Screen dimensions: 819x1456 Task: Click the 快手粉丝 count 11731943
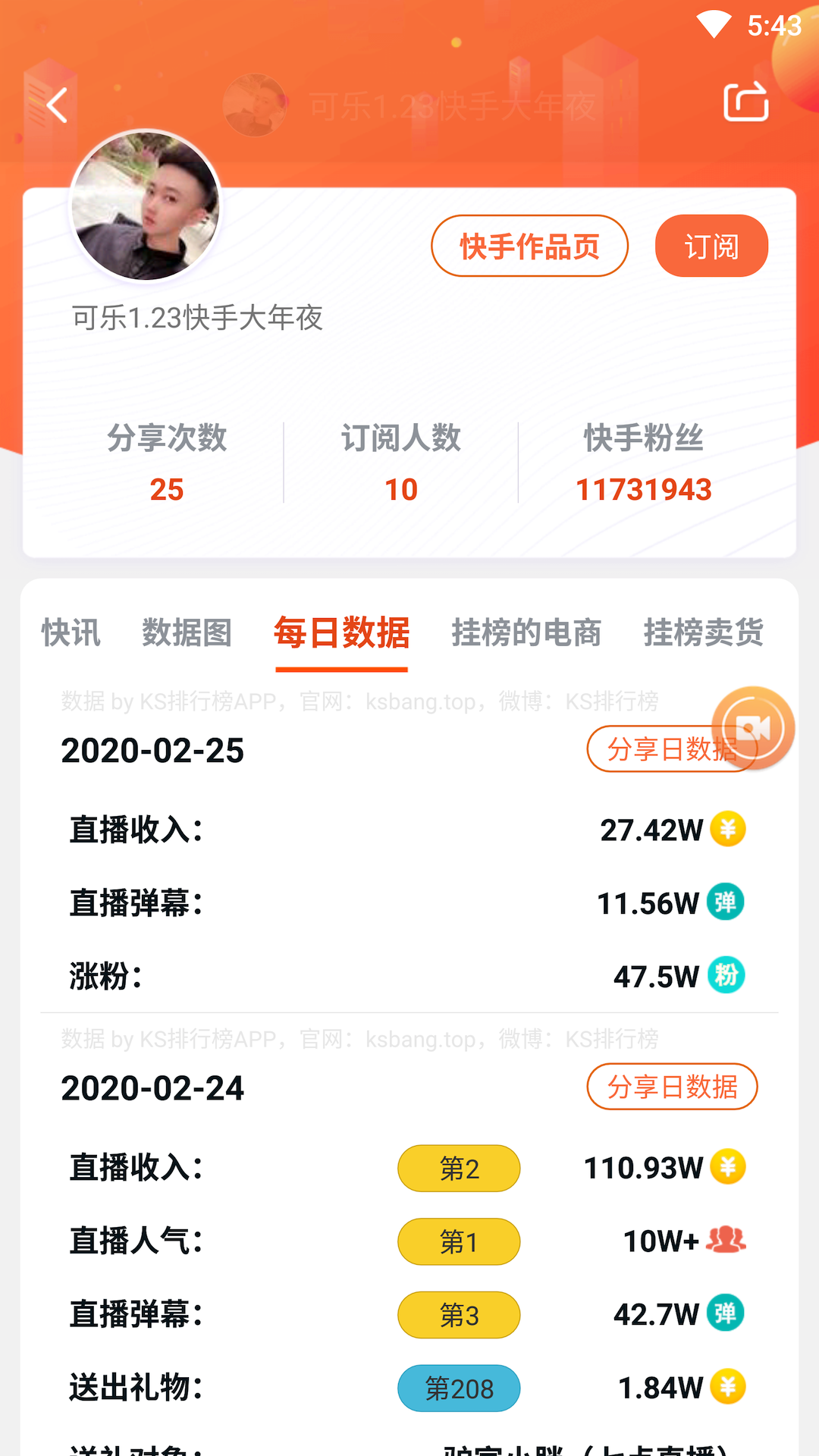[x=644, y=490]
